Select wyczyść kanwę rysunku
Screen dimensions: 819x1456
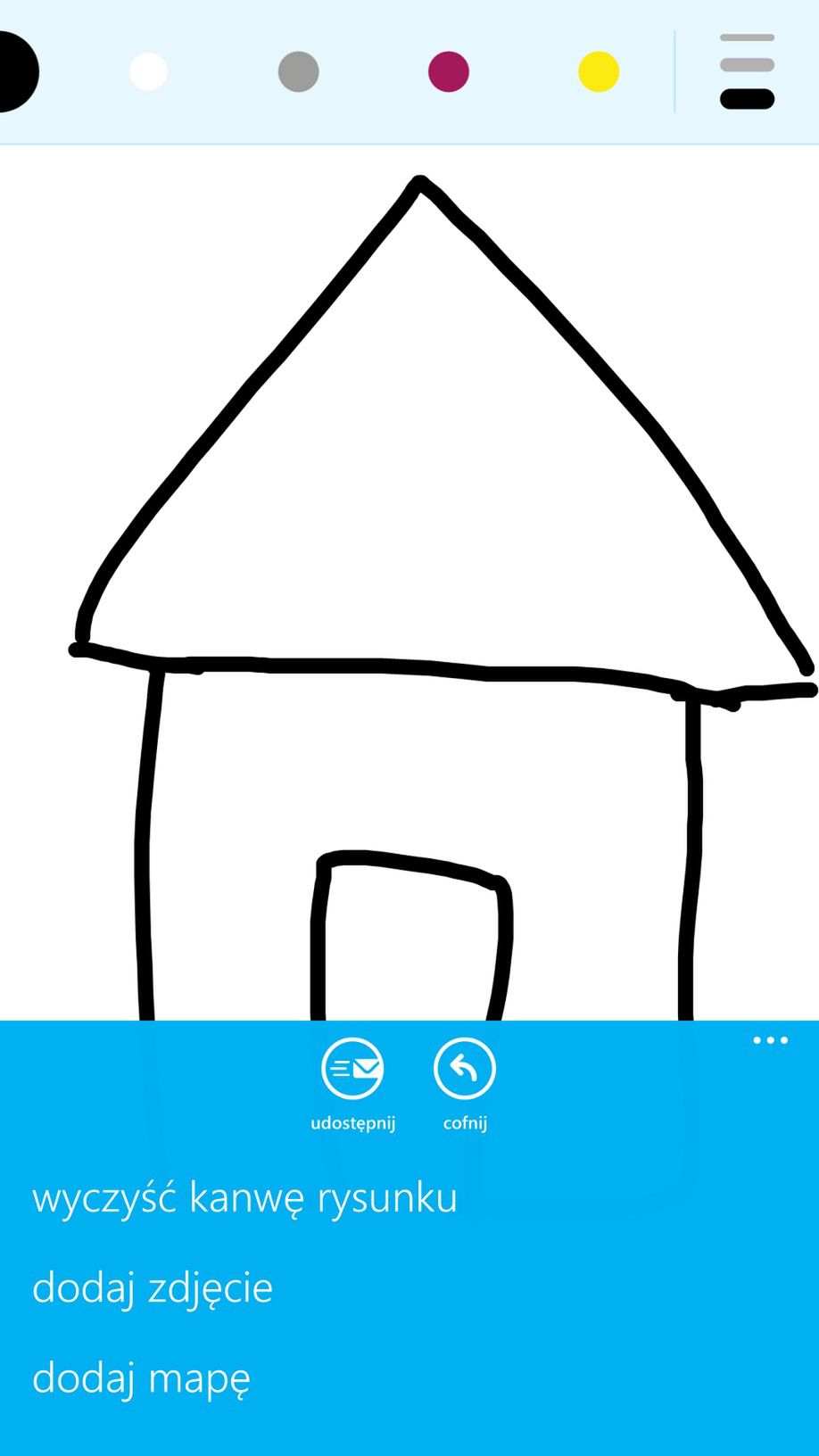point(244,1197)
